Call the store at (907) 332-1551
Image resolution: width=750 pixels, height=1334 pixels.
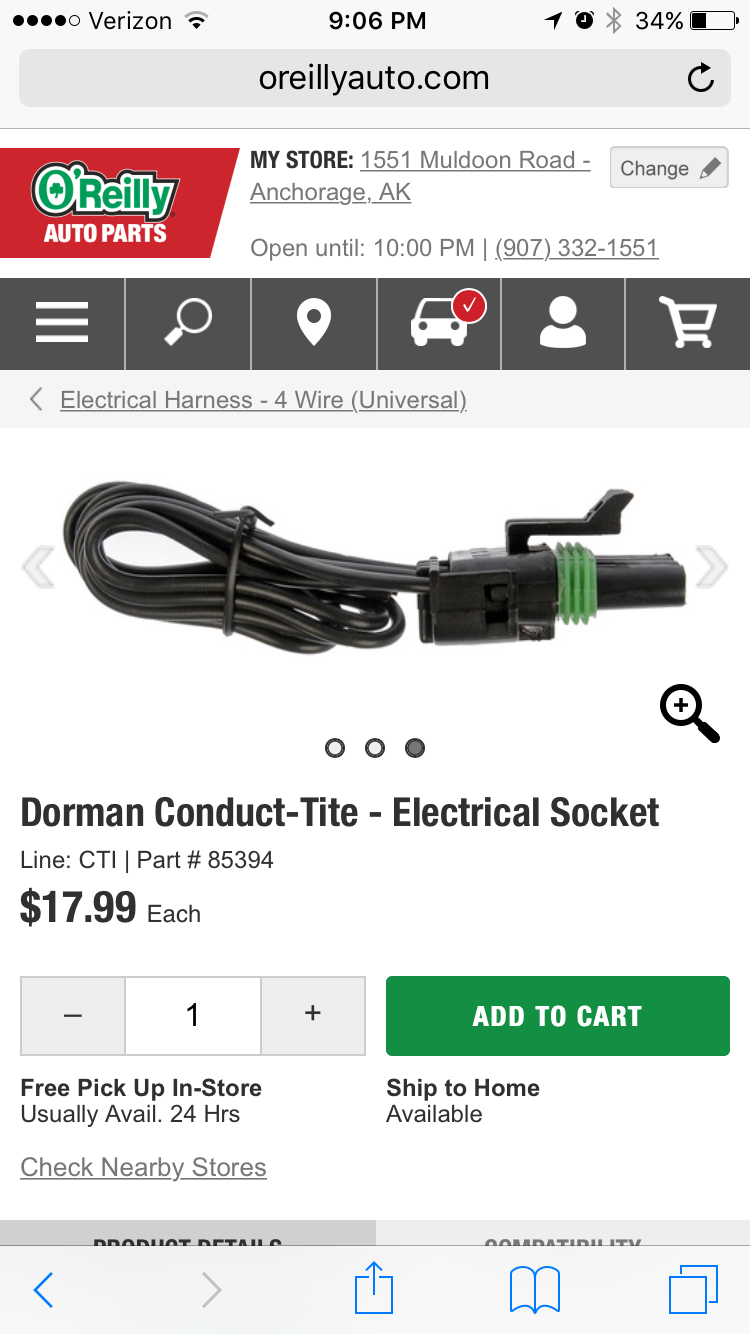(x=576, y=248)
